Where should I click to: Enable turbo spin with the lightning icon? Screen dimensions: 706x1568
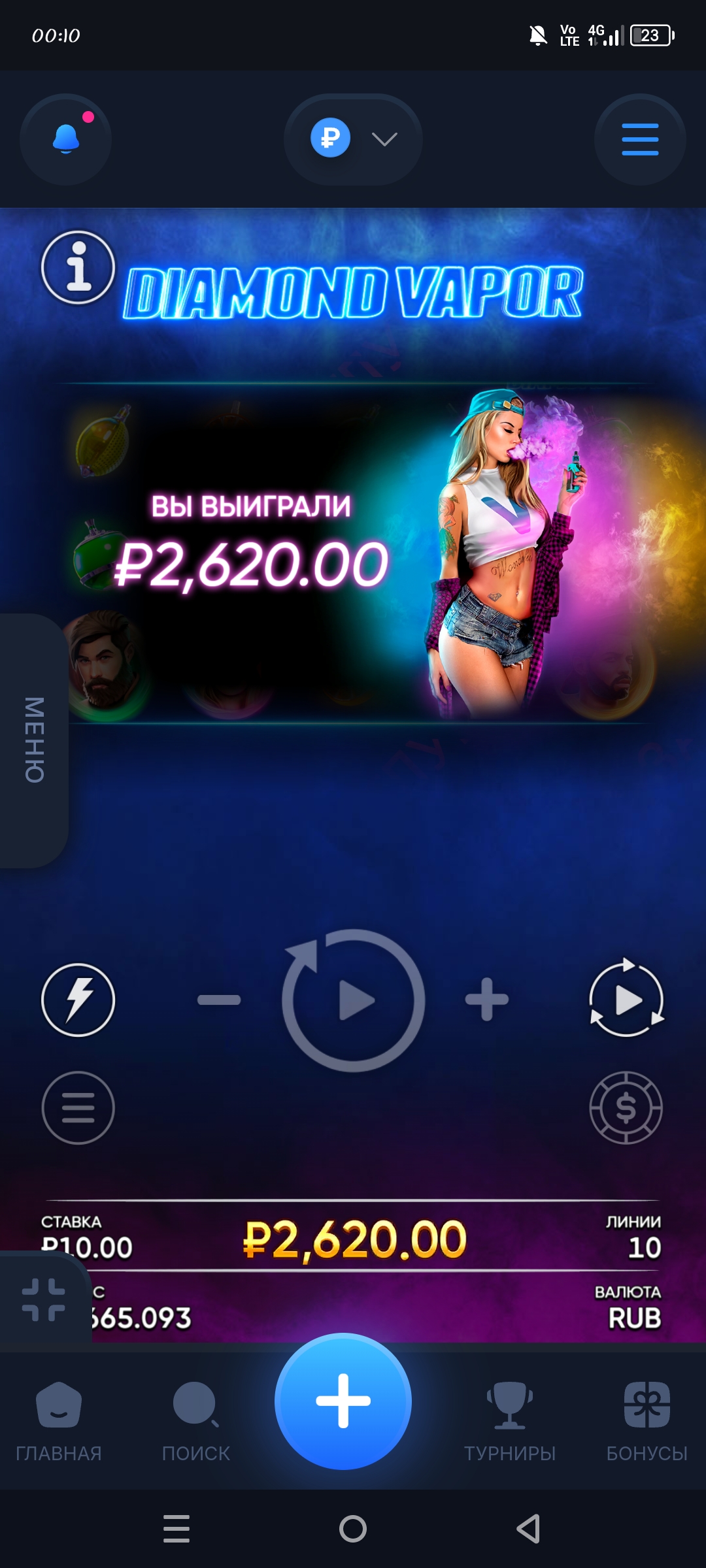78,1000
